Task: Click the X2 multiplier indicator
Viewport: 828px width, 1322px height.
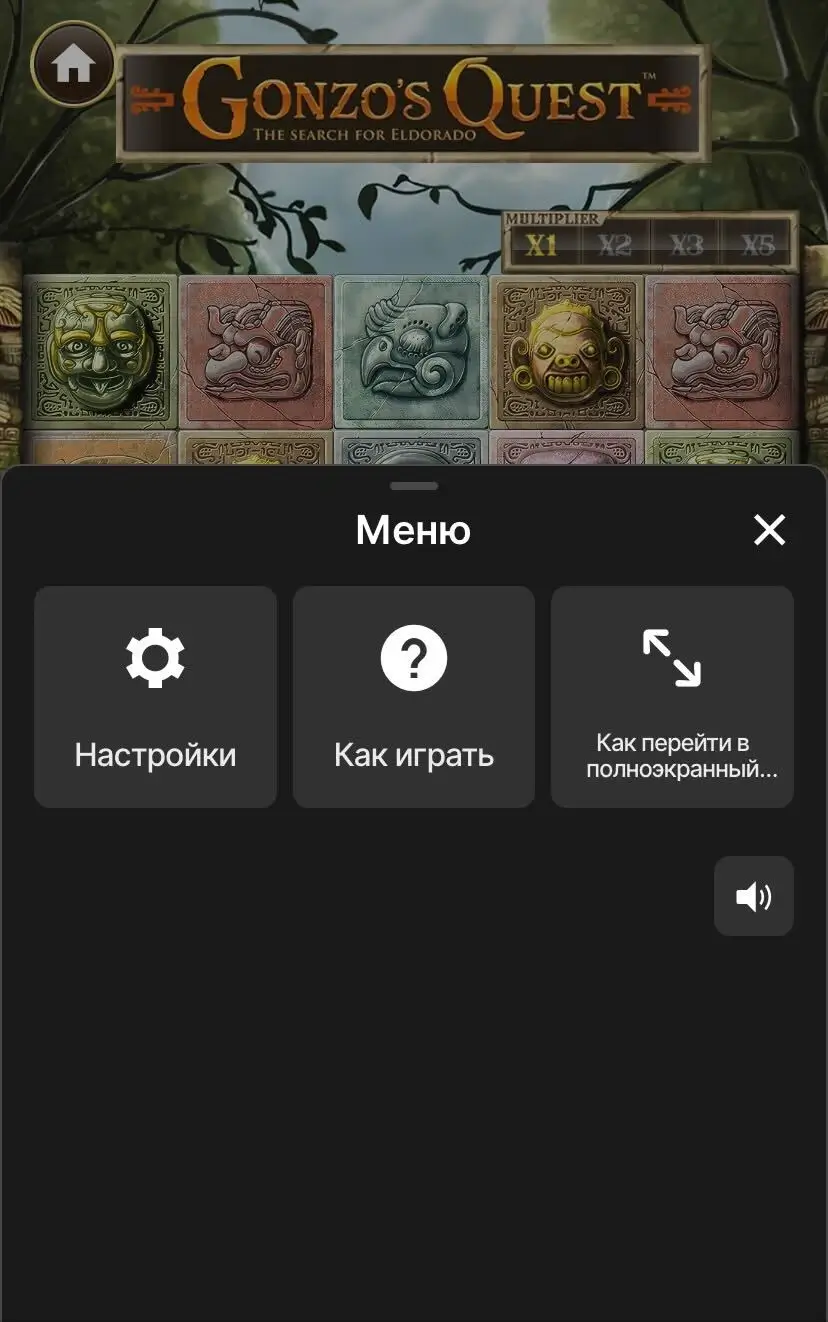Action: tap(615, 243)
